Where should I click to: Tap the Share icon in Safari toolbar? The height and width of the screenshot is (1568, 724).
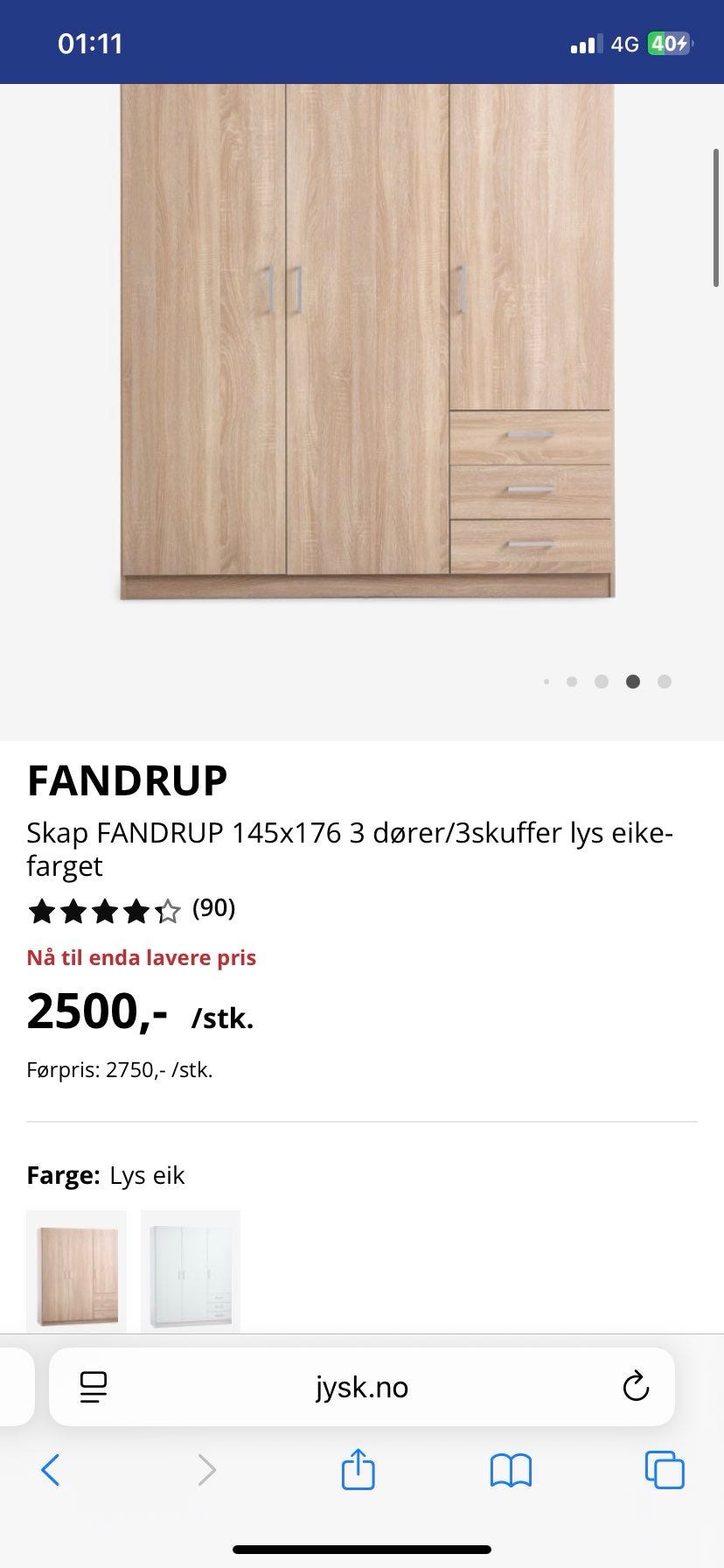(357, 1471)
